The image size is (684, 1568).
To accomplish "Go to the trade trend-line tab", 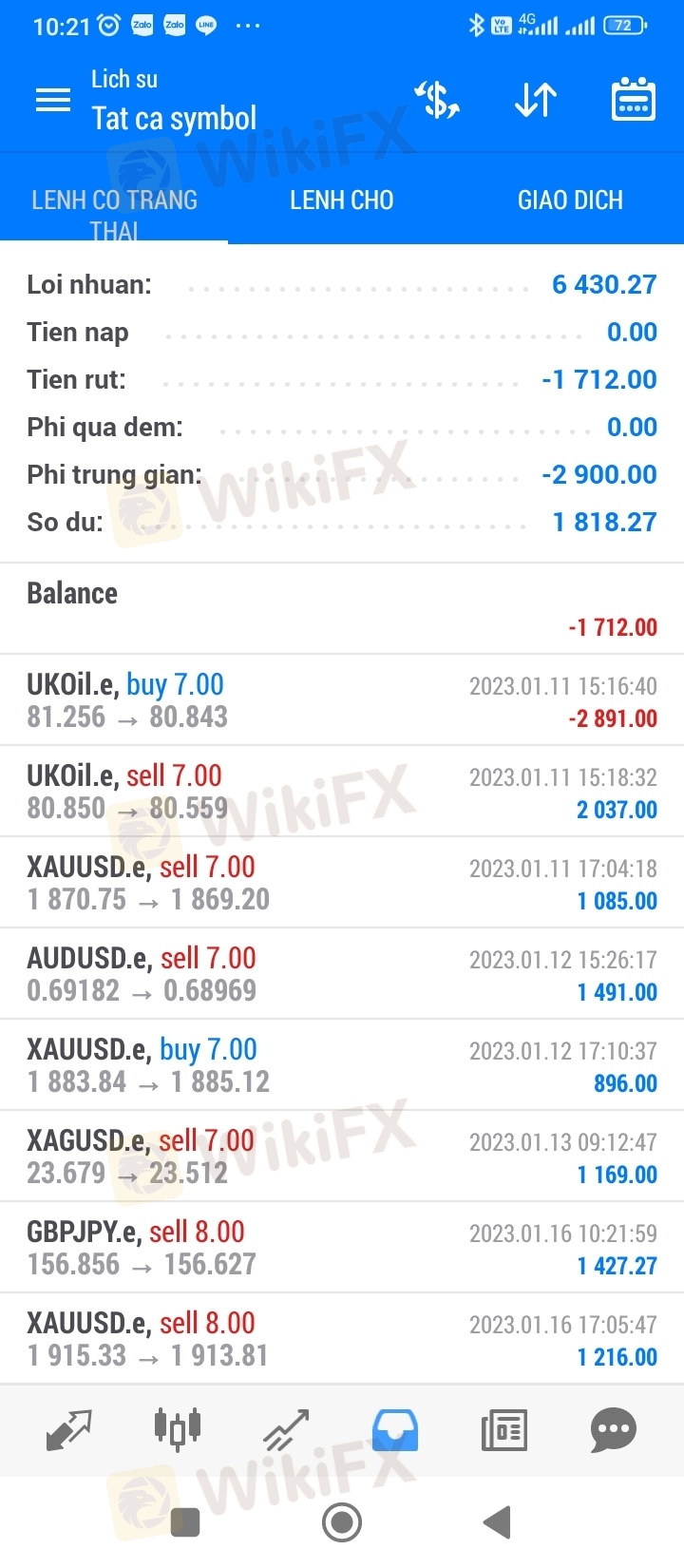I will (286, 1430).
